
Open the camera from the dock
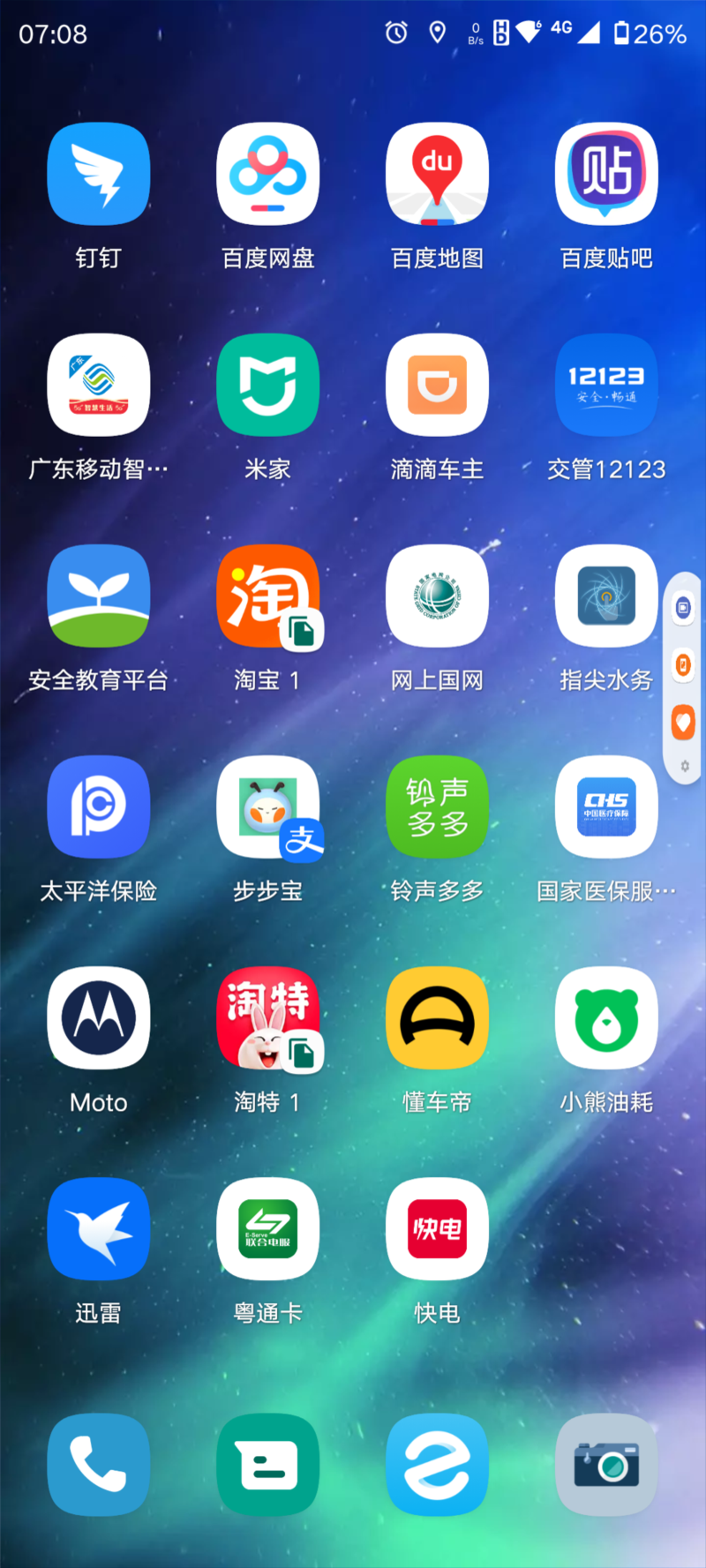[x=606, y=1465]
